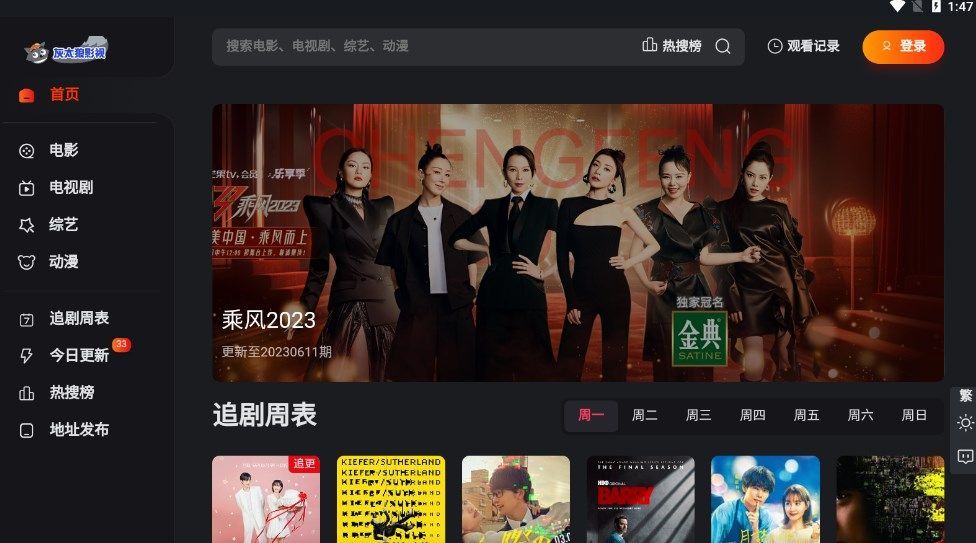The image size is (976, 543).
Task: Open the 动漫 category
Action: [x=63, y=261]
